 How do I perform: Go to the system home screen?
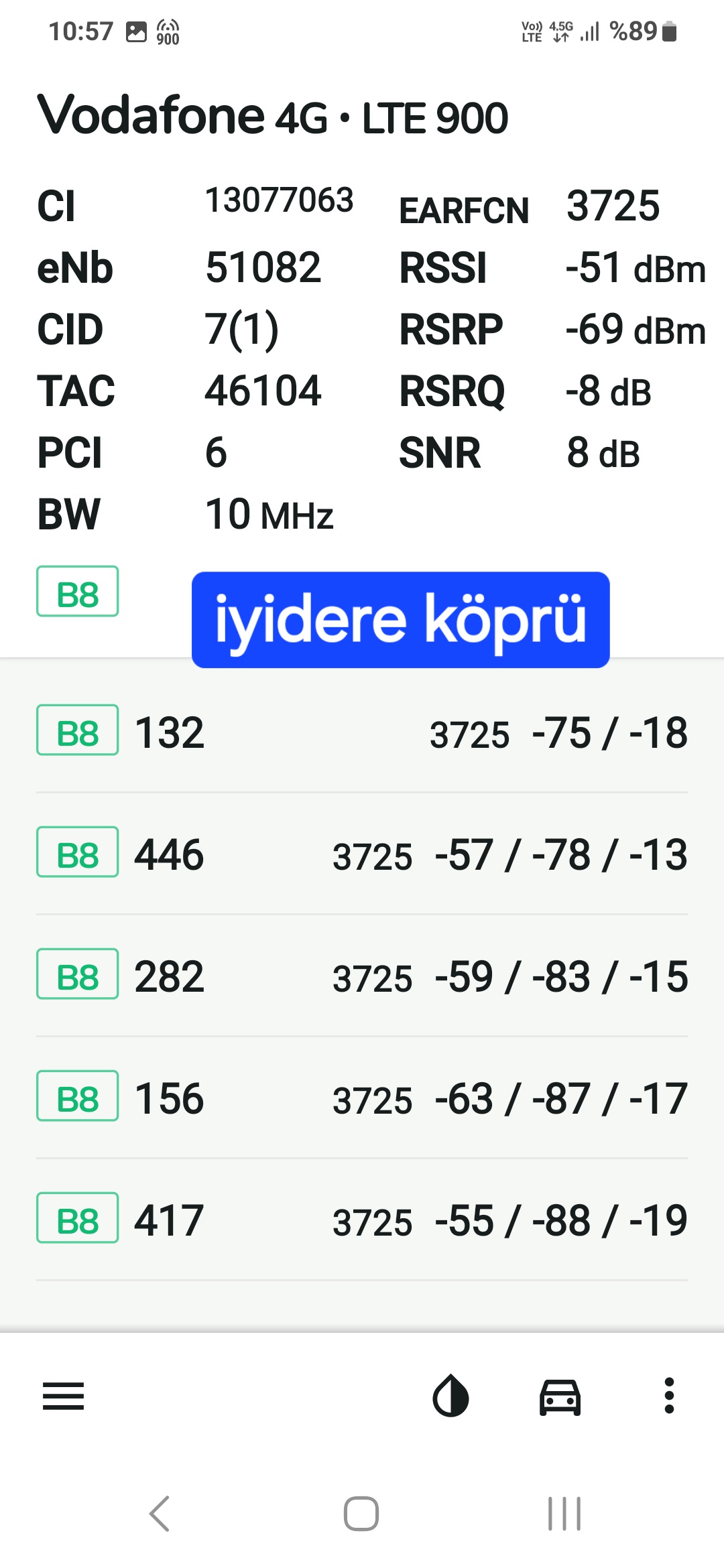361,1514
